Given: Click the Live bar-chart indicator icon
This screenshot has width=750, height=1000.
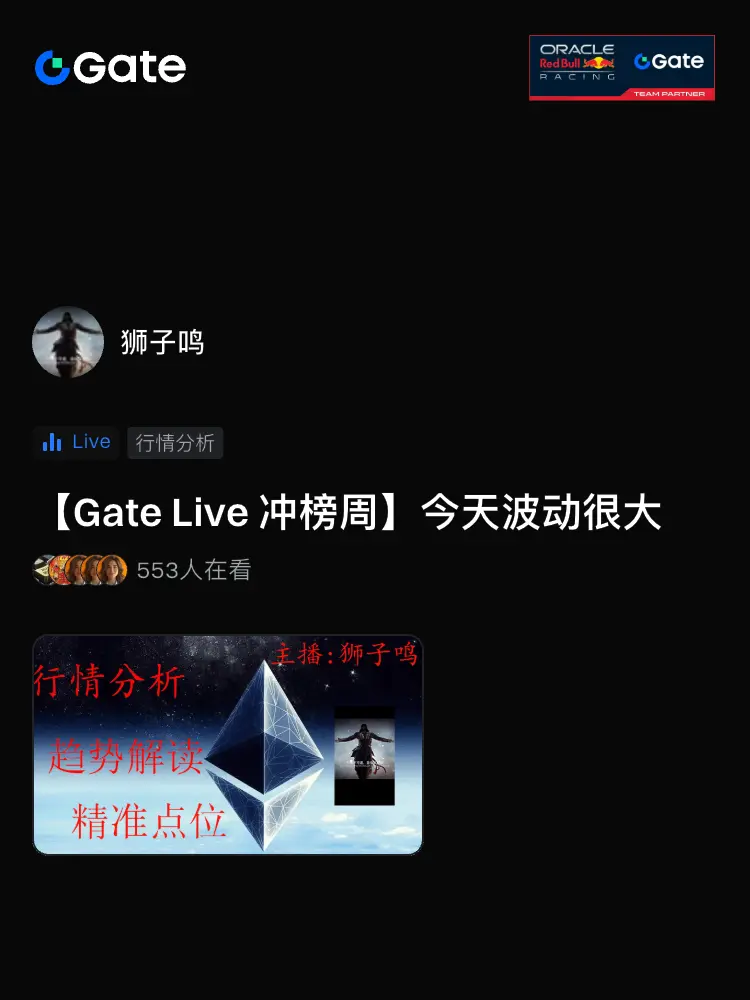Looking at the screenshot, I should 52,442.
